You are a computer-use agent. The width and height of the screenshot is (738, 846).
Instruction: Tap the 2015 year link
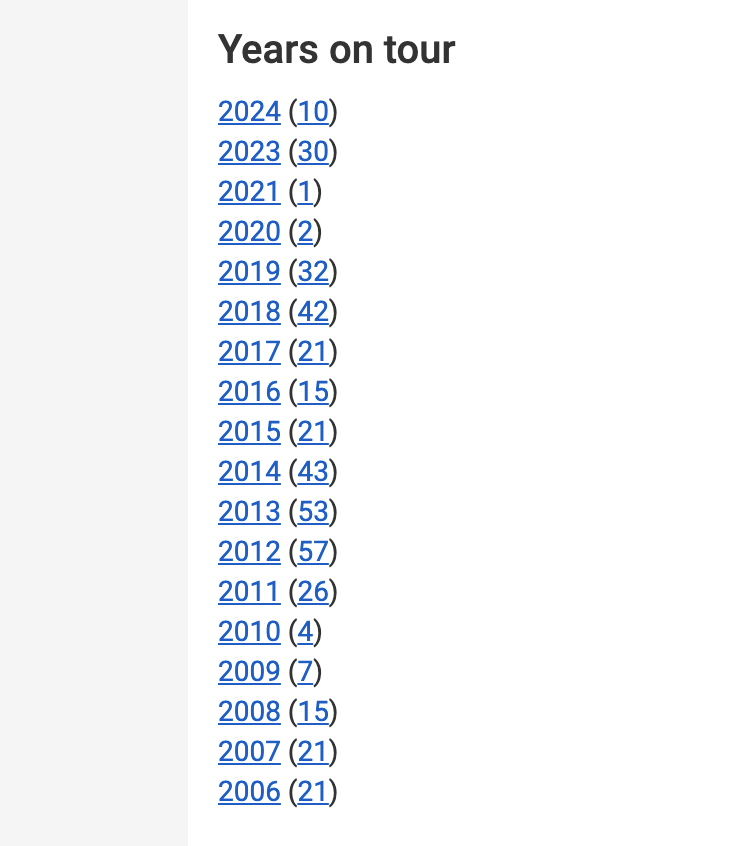pyautogui.click(x=249, y=432)
